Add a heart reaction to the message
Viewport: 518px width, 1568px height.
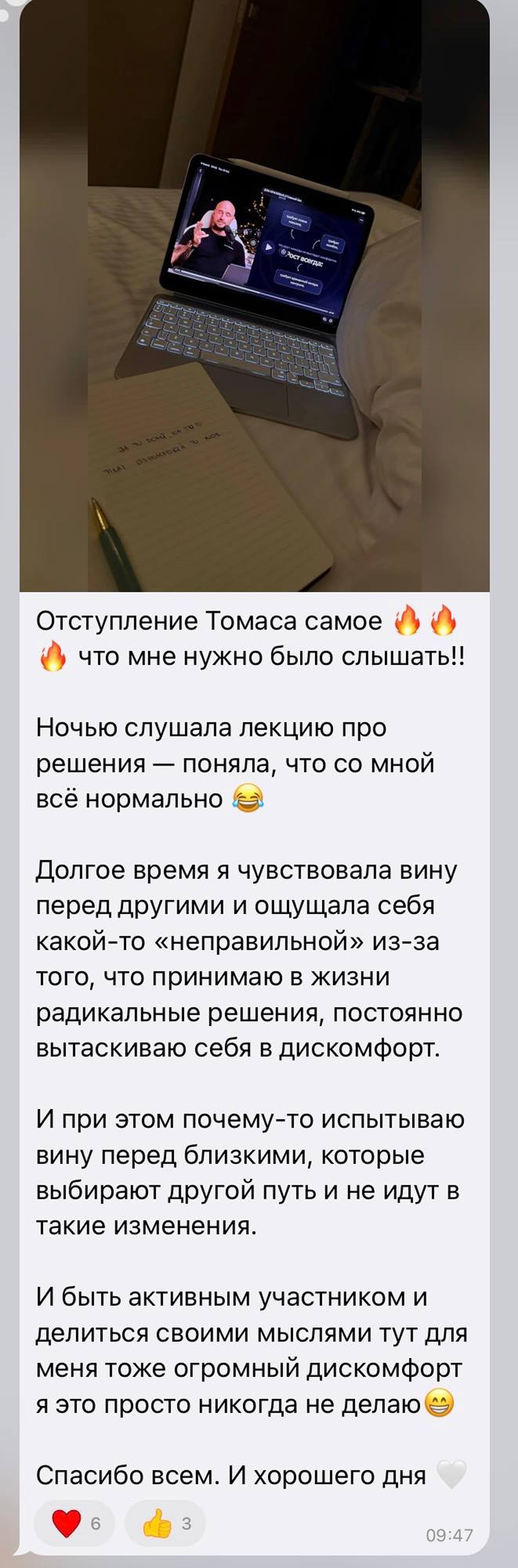[76, 1524]
